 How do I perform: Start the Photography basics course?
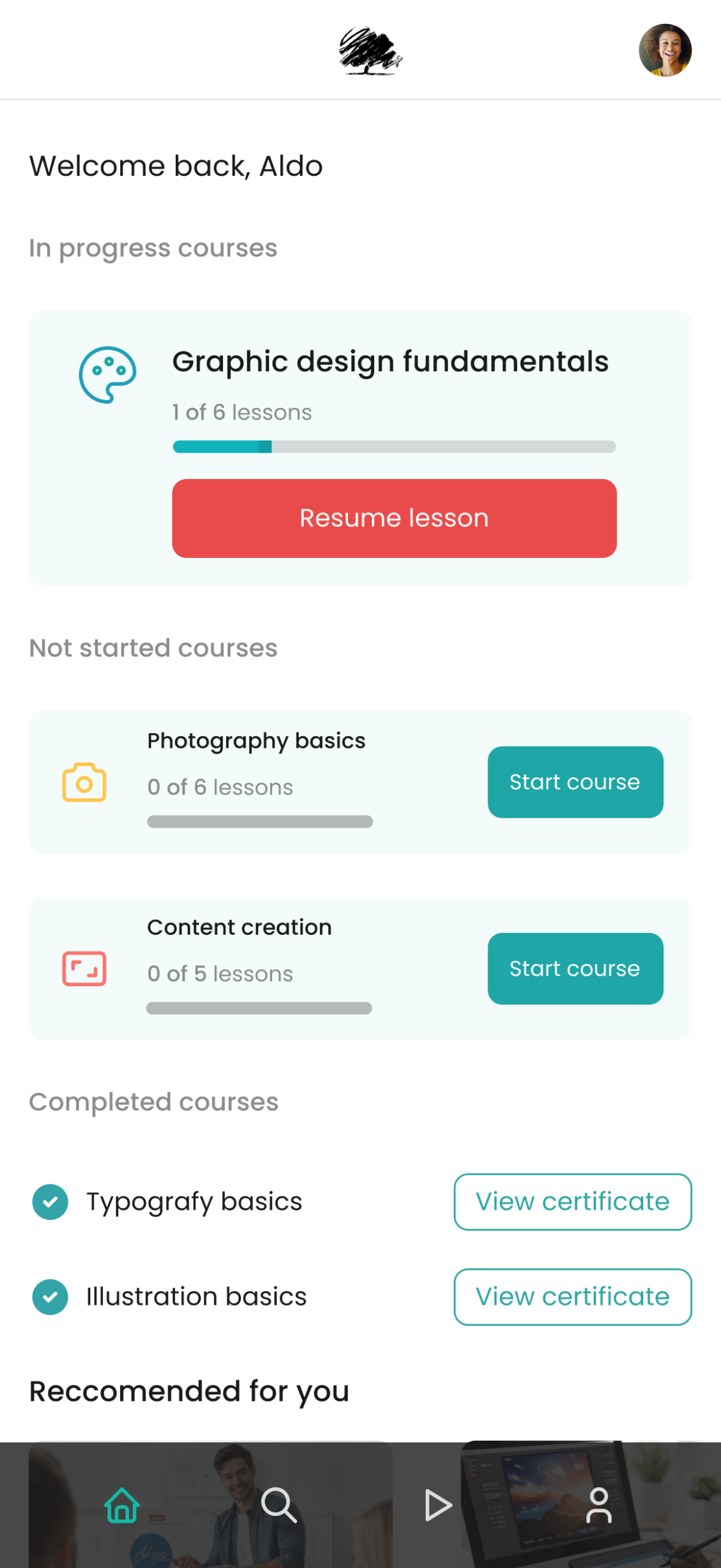click(x=575, y=782)
